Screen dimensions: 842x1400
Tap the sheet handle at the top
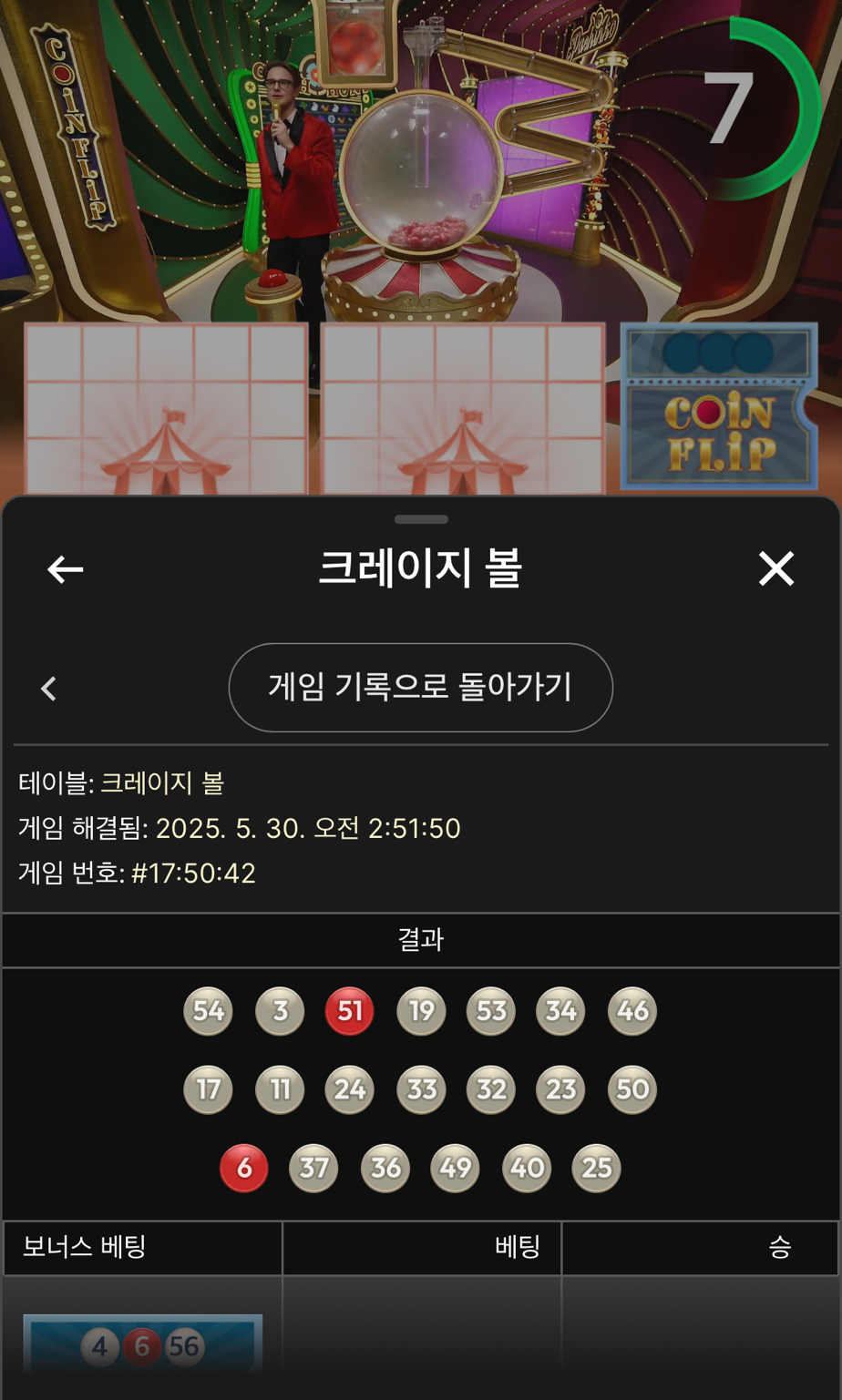click(421, 519)
